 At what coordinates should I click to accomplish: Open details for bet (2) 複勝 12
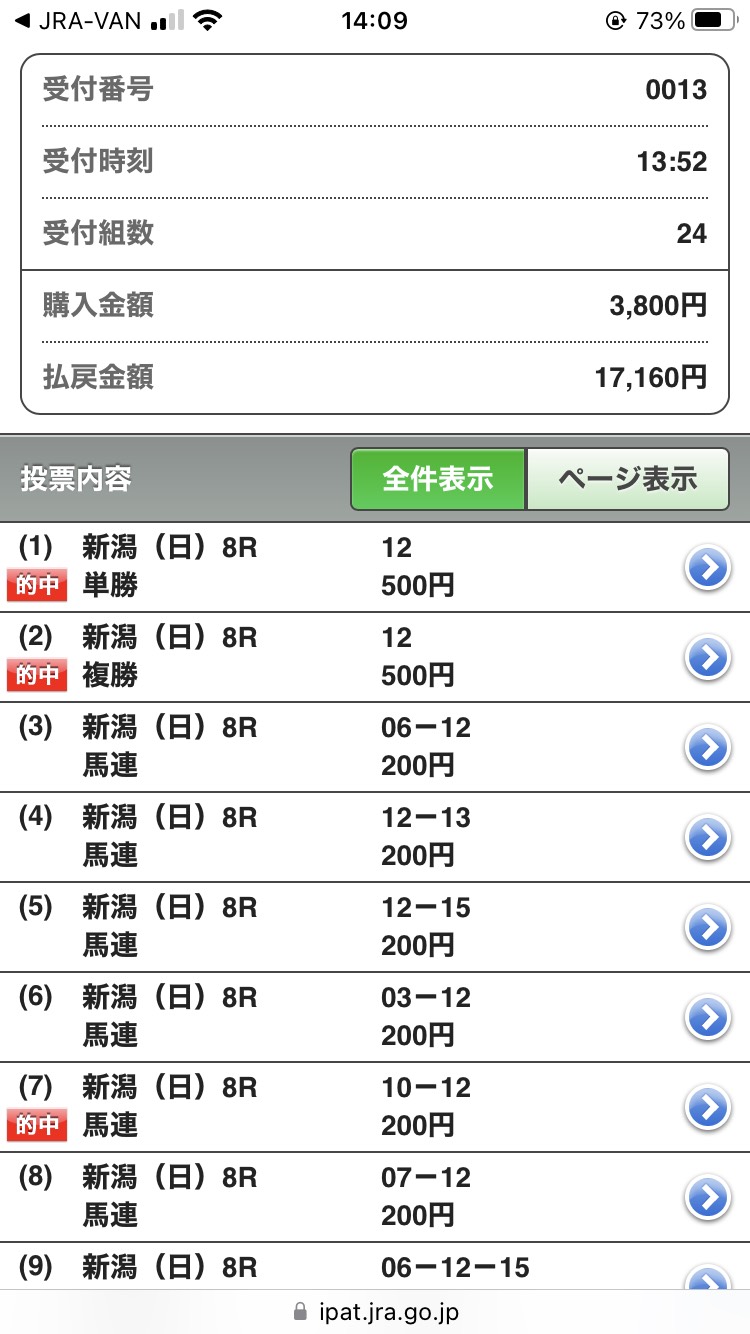click(708, 658)
